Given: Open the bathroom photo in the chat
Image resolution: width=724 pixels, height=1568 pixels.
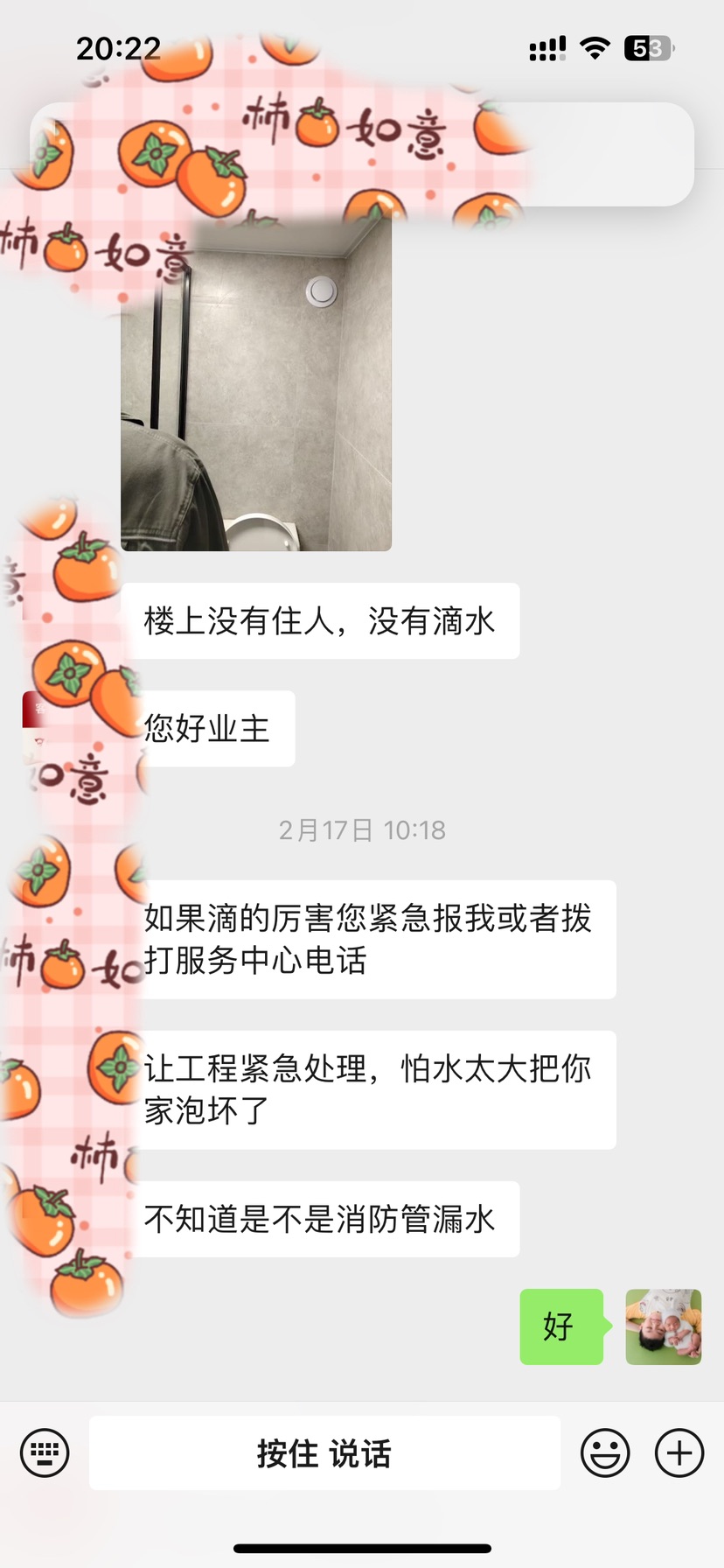Looking at the screenshot, I should (x=256, y=385).
